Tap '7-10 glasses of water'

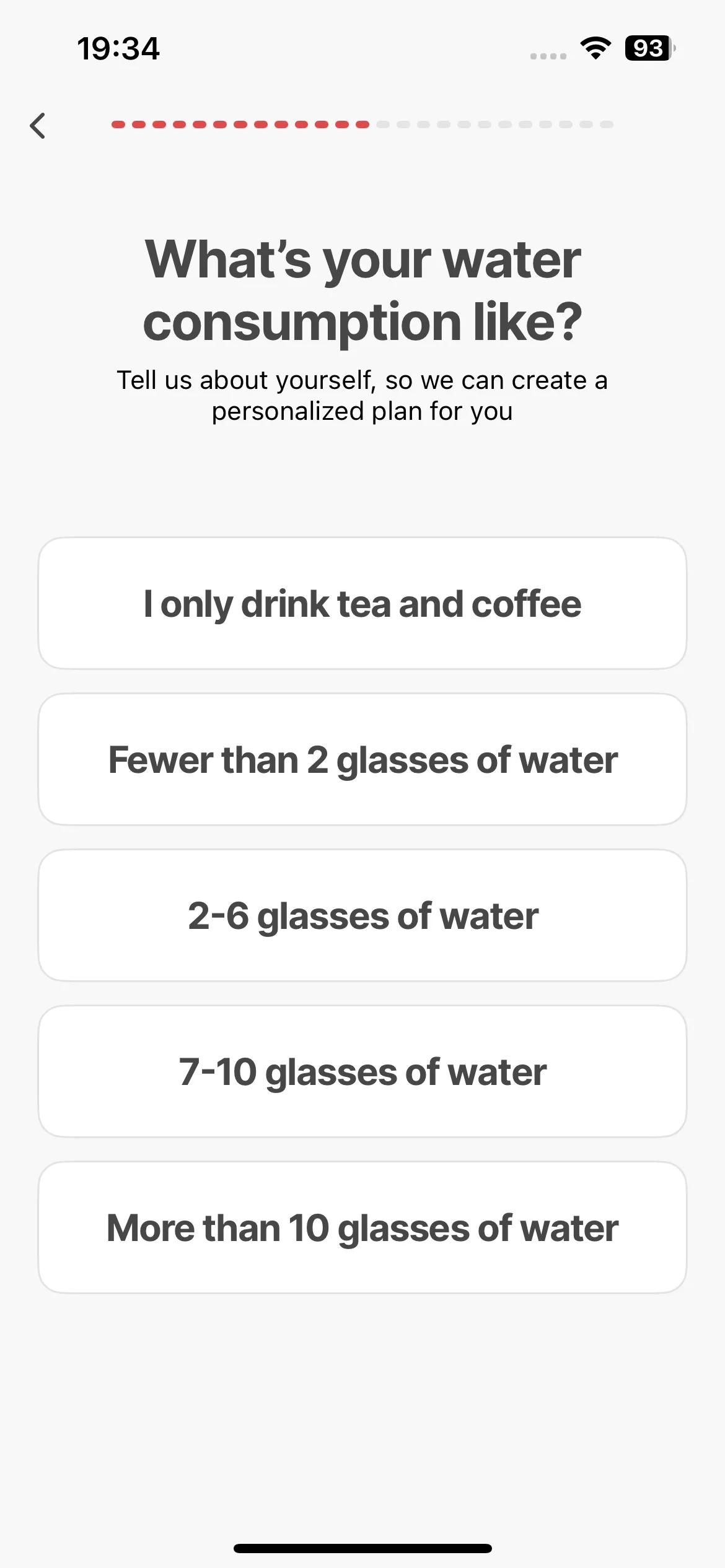(362, 1071)
